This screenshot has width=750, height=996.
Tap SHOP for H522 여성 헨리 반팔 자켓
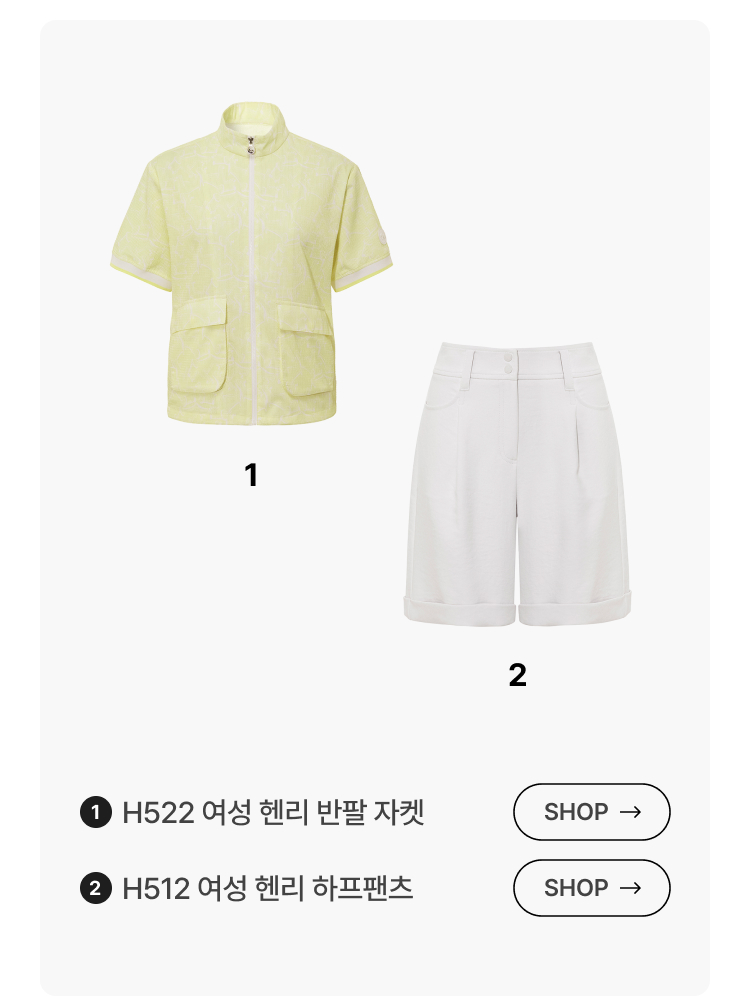591,812
